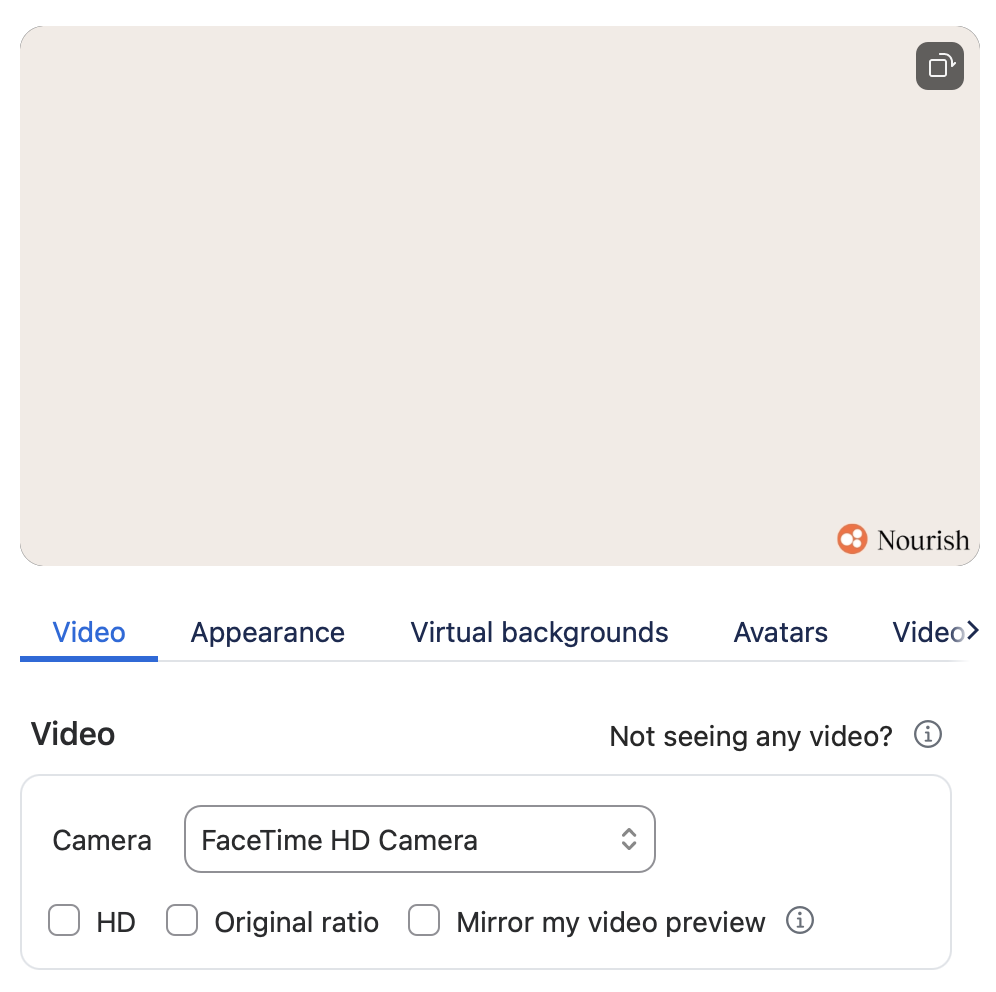Select the Video tab

(89, 633)
